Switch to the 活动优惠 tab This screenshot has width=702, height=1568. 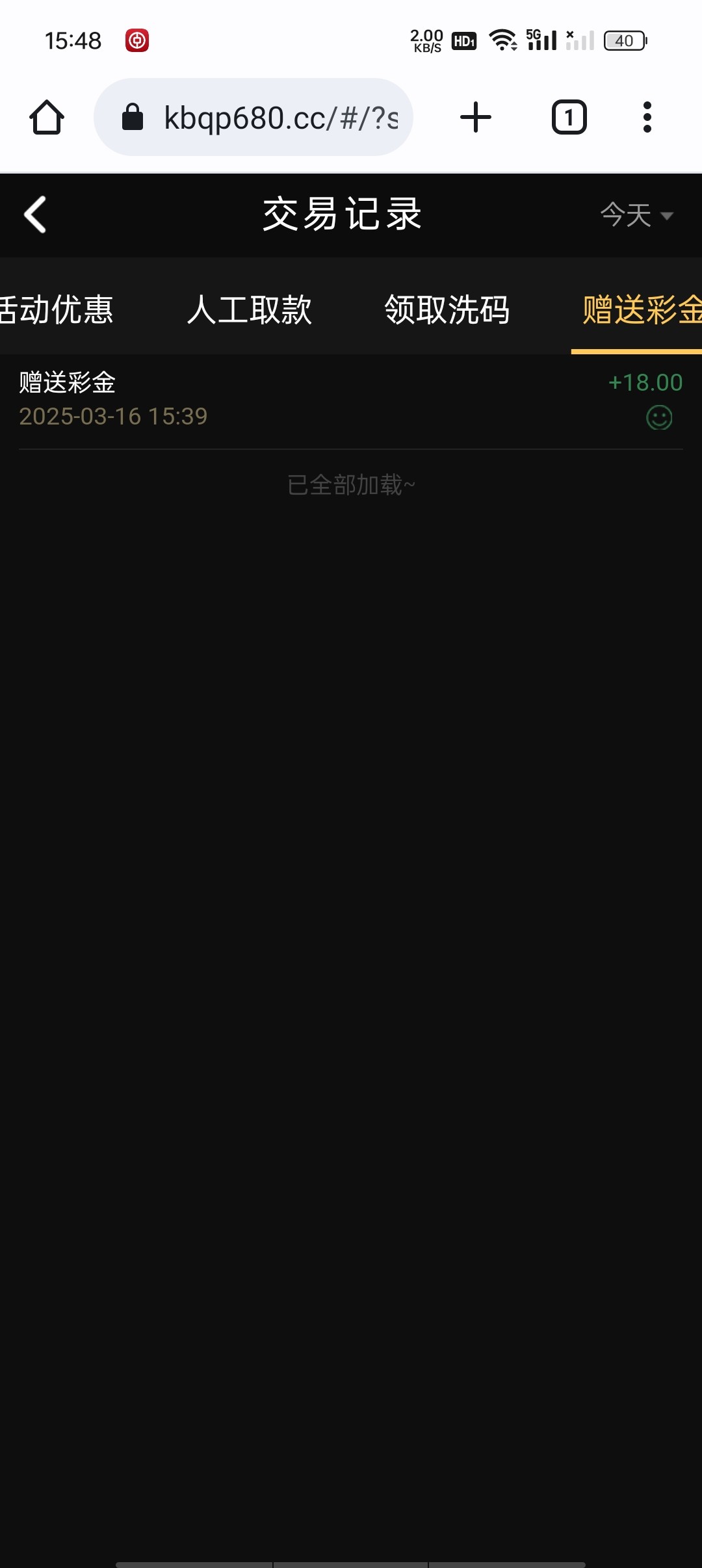57,309
